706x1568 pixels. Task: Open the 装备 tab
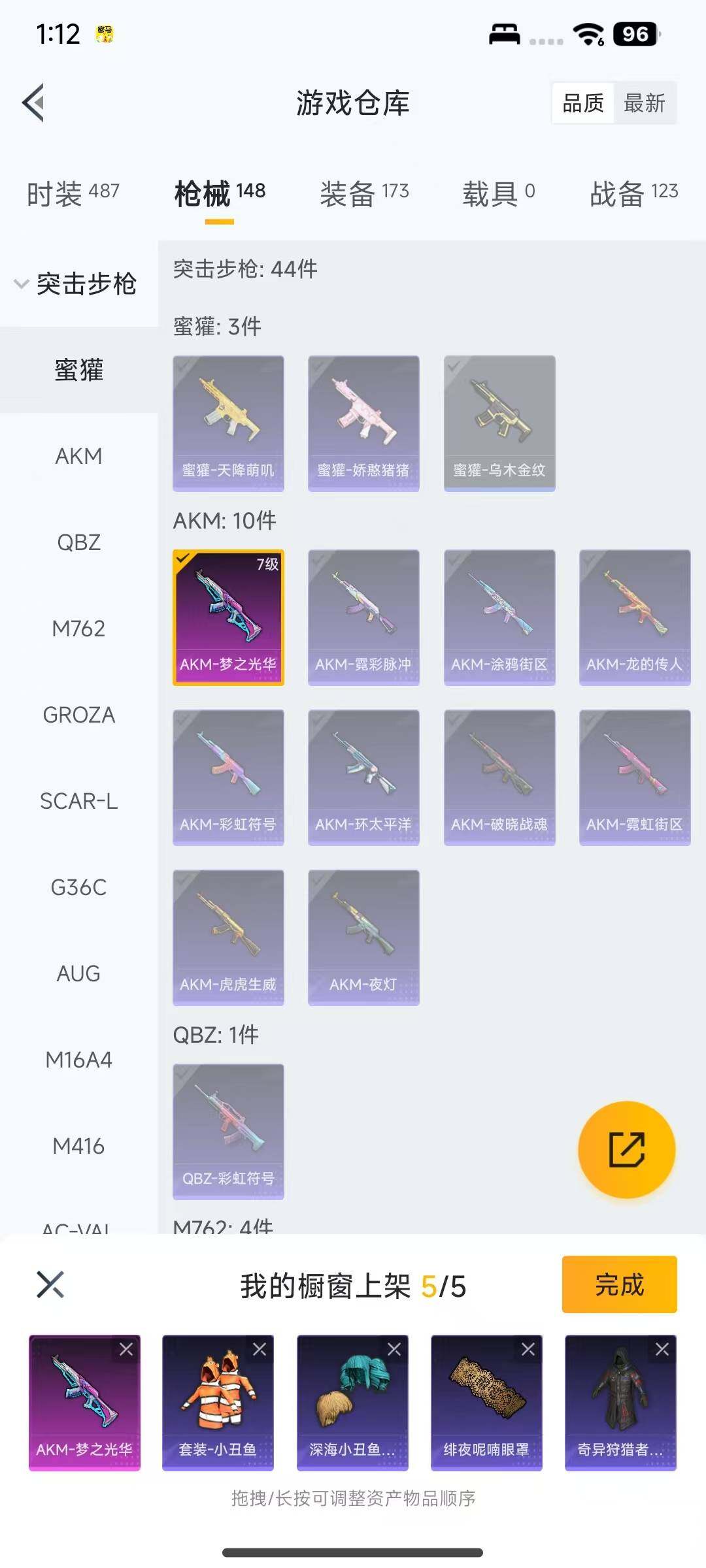coord(364,193)
